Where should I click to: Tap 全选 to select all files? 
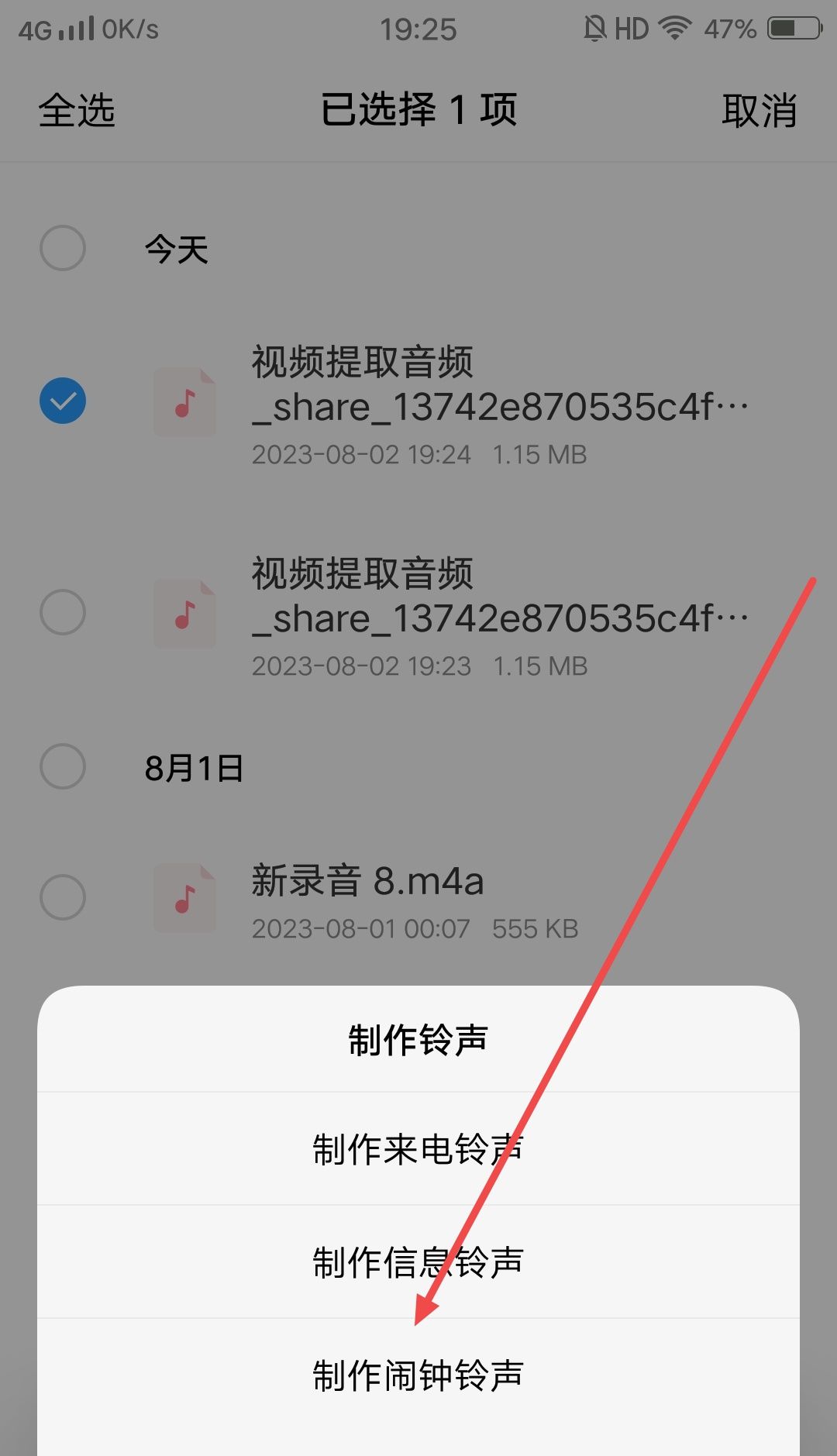(x=77, y=110)
